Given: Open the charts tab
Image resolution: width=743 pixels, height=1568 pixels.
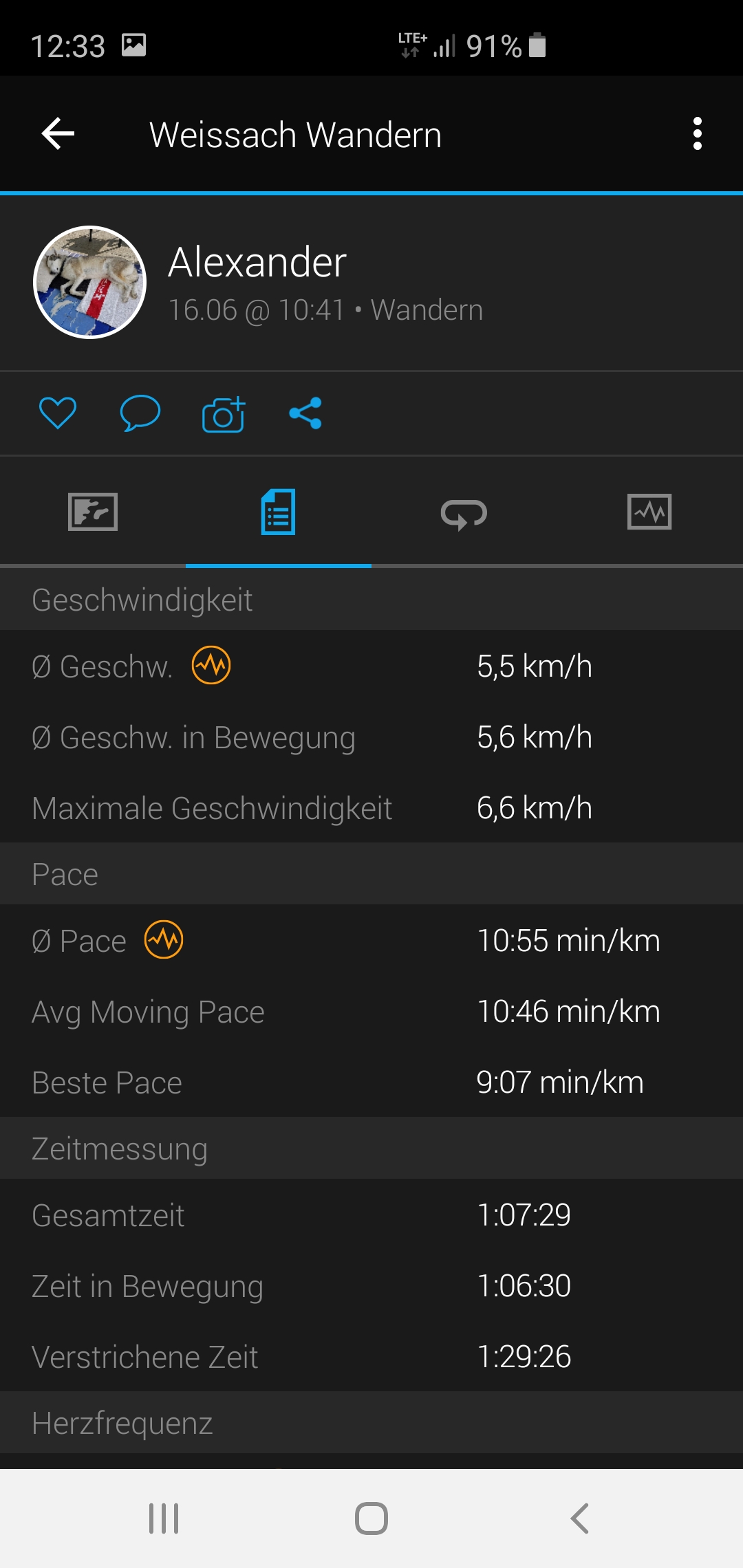Looking at the screenshot, I should click(x=649, y=512).
